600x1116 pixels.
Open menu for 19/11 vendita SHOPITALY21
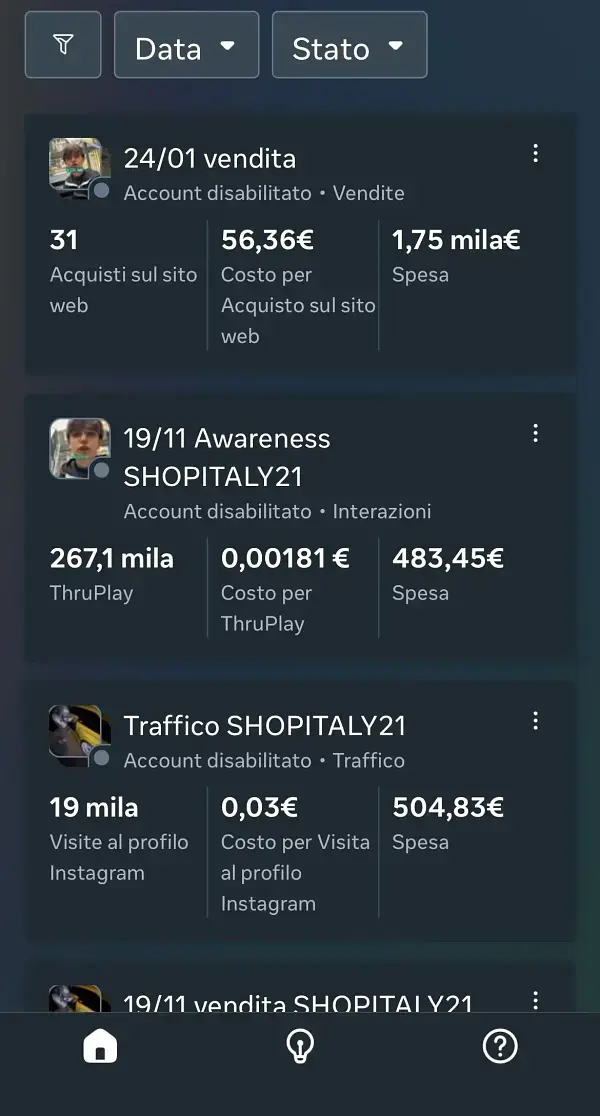tap(536, 1000)
